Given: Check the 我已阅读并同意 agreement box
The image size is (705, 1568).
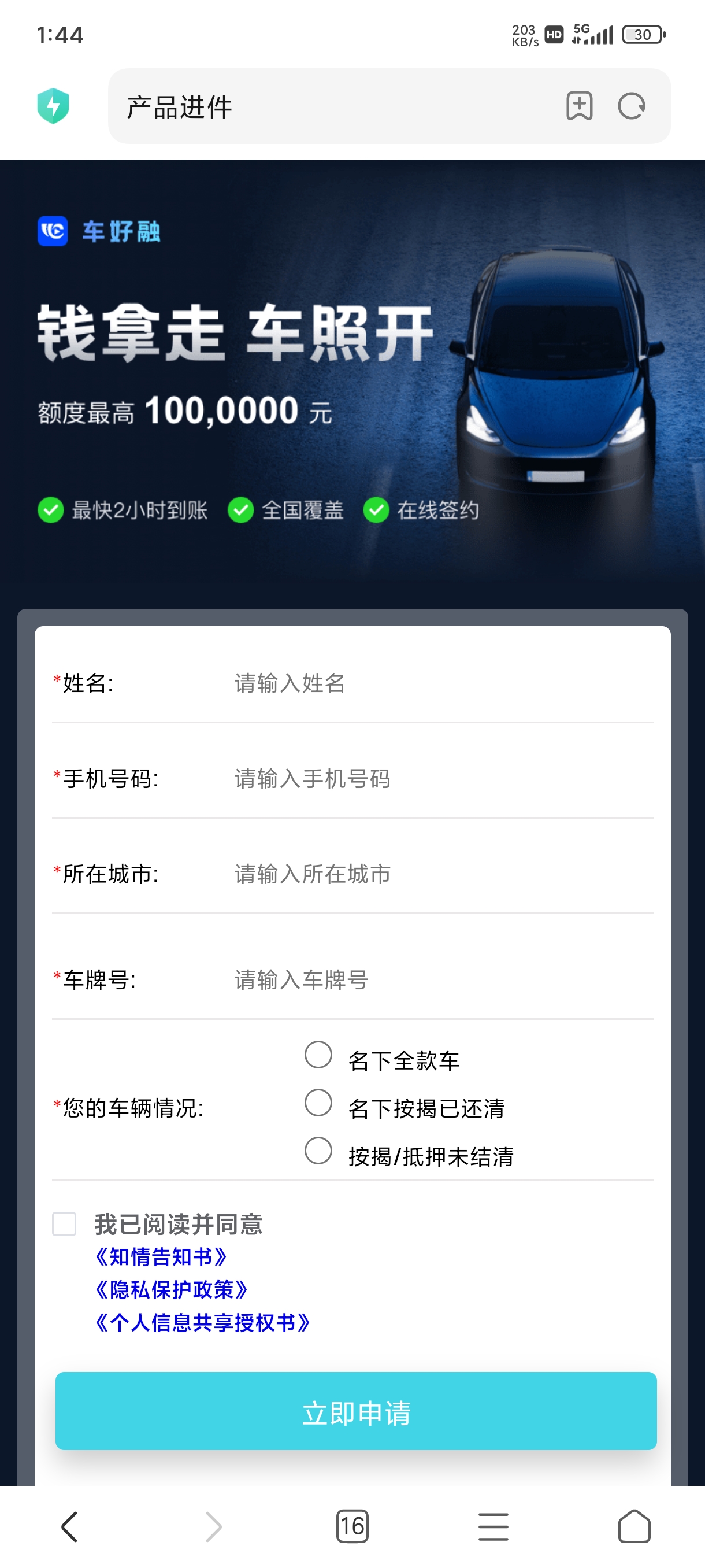Looking at the screenshot, I should pos(64,1224).
